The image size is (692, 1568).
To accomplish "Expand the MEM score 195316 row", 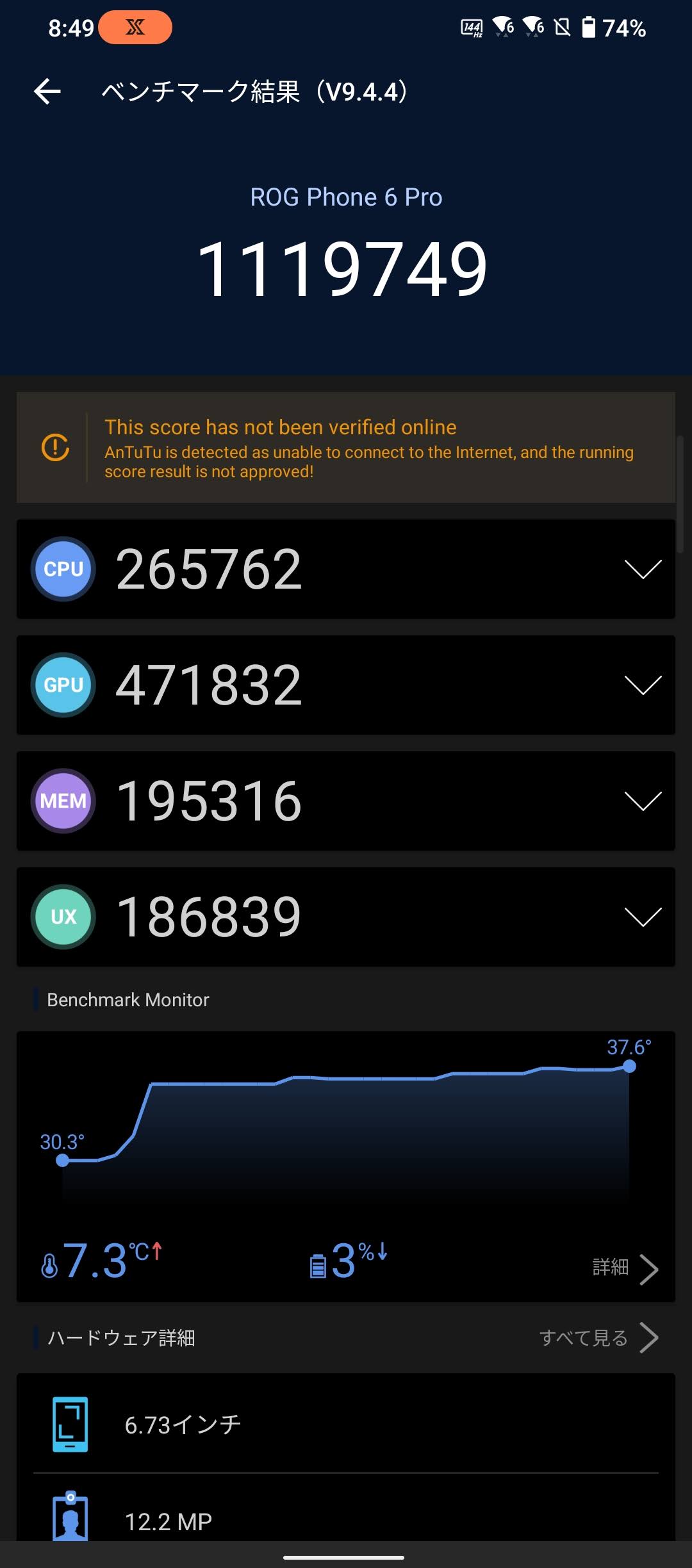I will tap(346, 801).
